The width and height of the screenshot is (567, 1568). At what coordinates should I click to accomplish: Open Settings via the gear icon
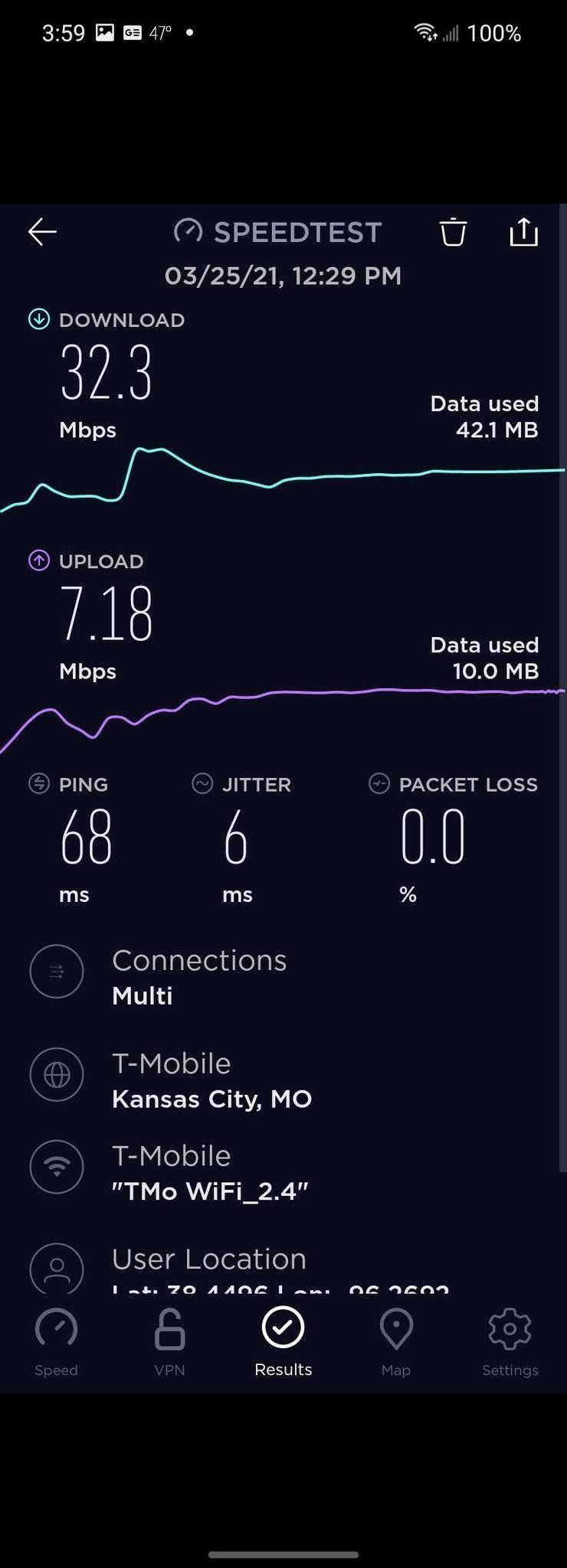[x=510, y=1329]
